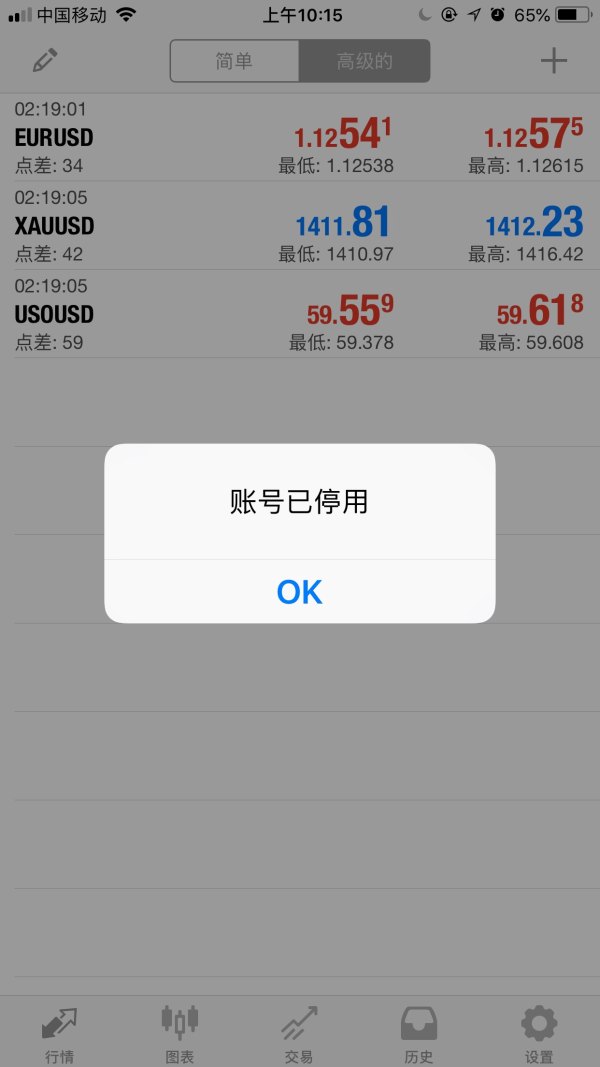Select the USOUSD quote row
Screen dimensions: 600x1067
[300, 314]
